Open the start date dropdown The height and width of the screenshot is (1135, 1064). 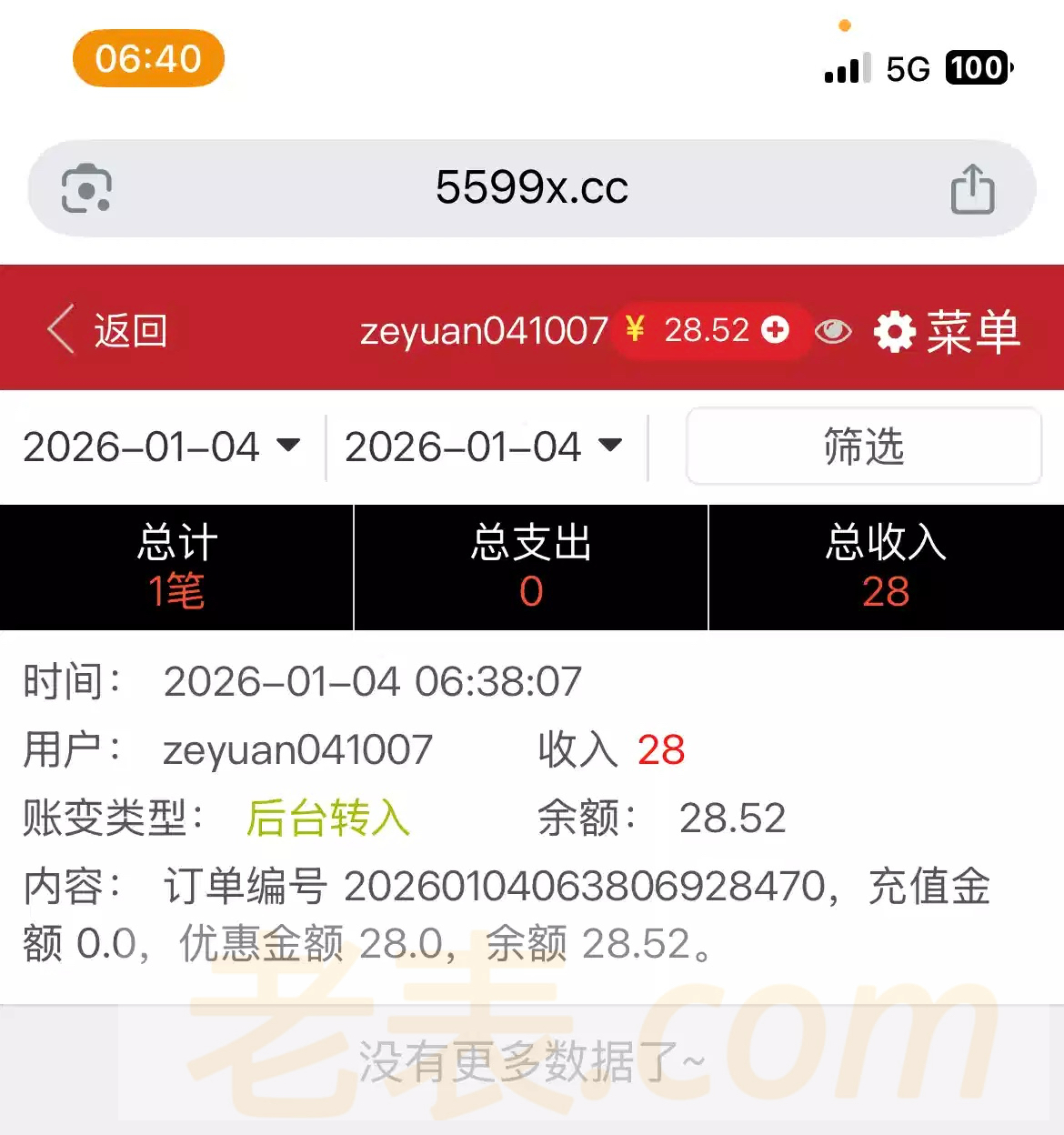pos(162,447)
